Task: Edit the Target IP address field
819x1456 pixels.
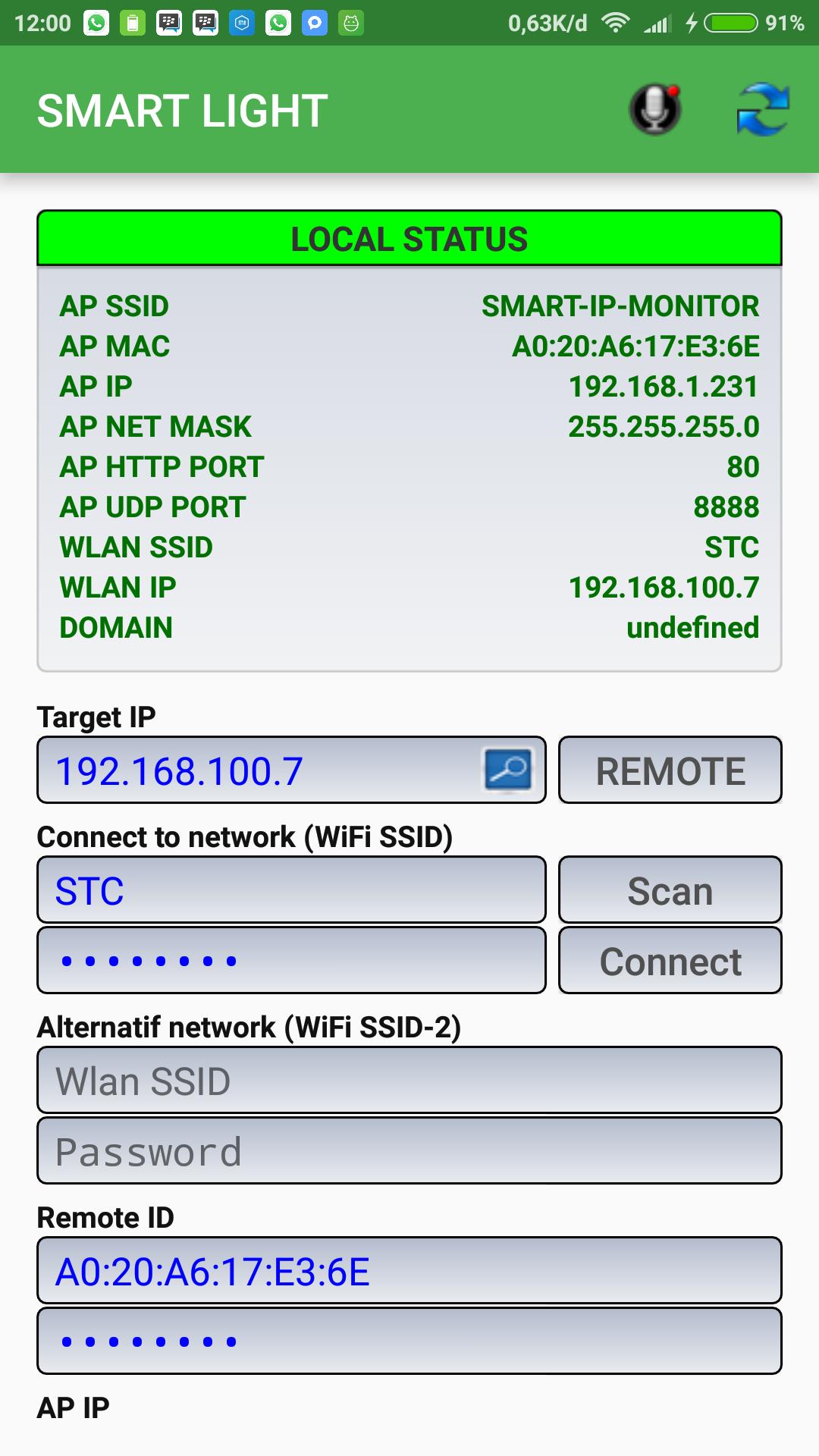Action: click(x=258, y=770)
